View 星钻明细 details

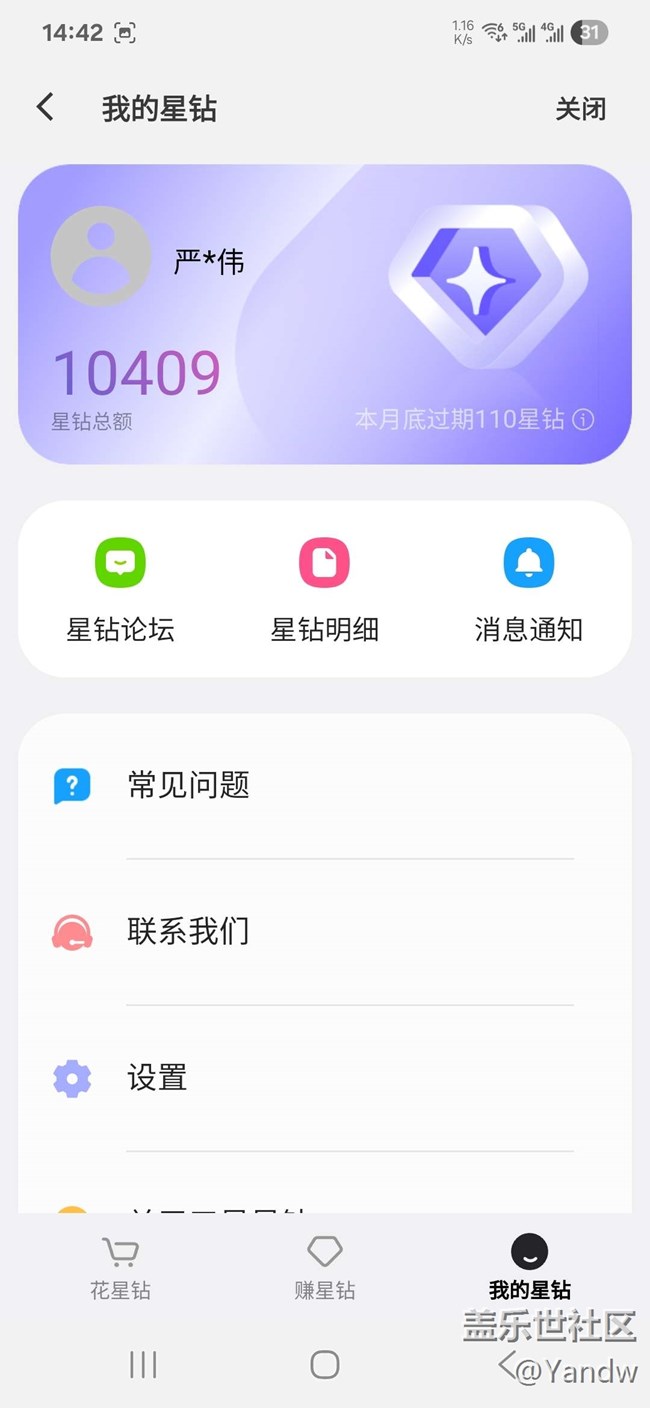(324, 589)
